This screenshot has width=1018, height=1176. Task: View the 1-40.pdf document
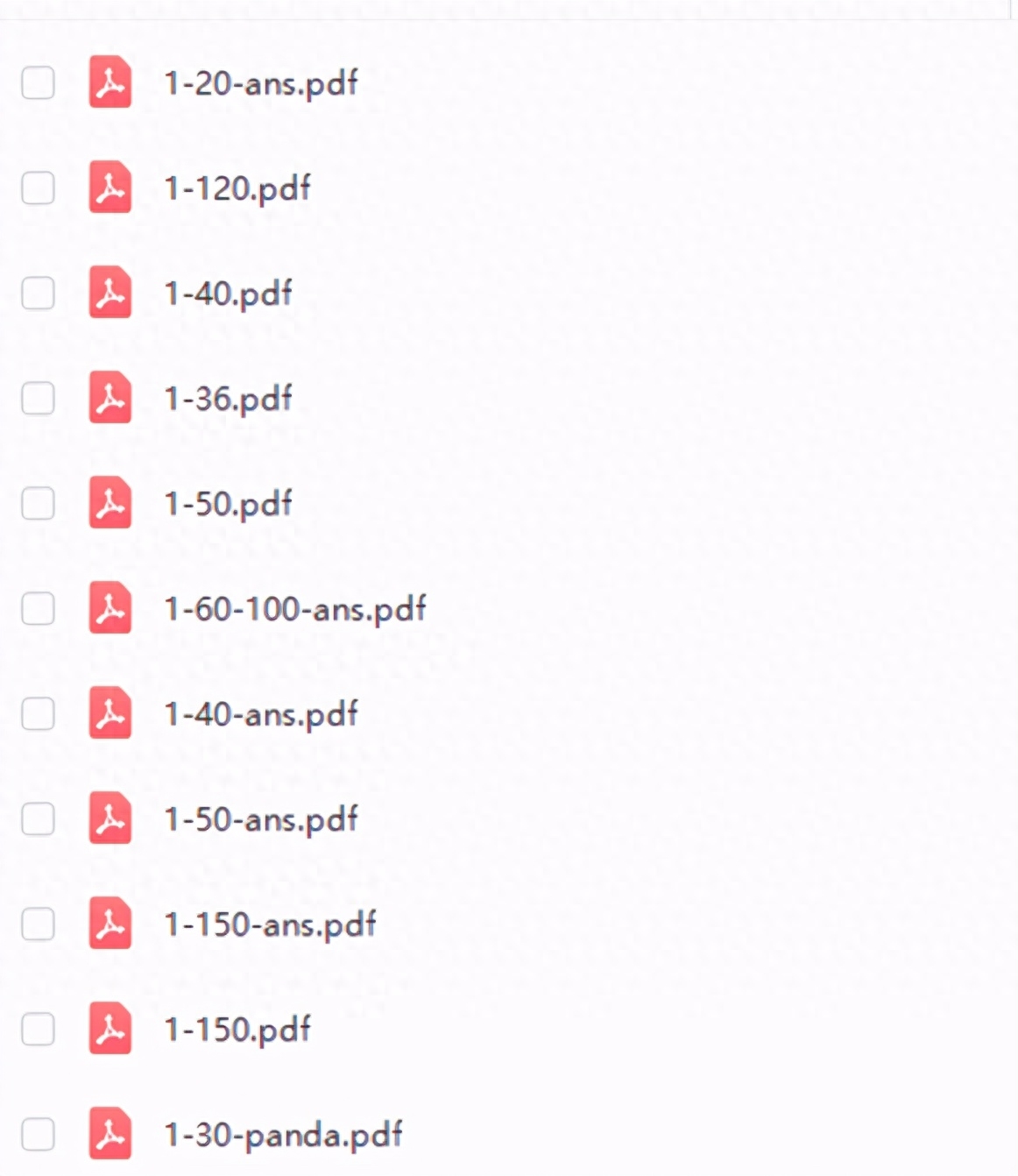click(x=228, y=294)
